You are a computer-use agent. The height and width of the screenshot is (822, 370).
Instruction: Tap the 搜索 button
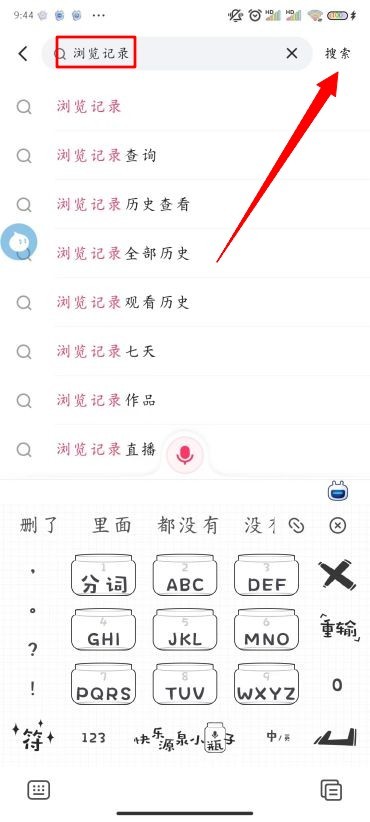pyautogui.click(x=337, y=53)
